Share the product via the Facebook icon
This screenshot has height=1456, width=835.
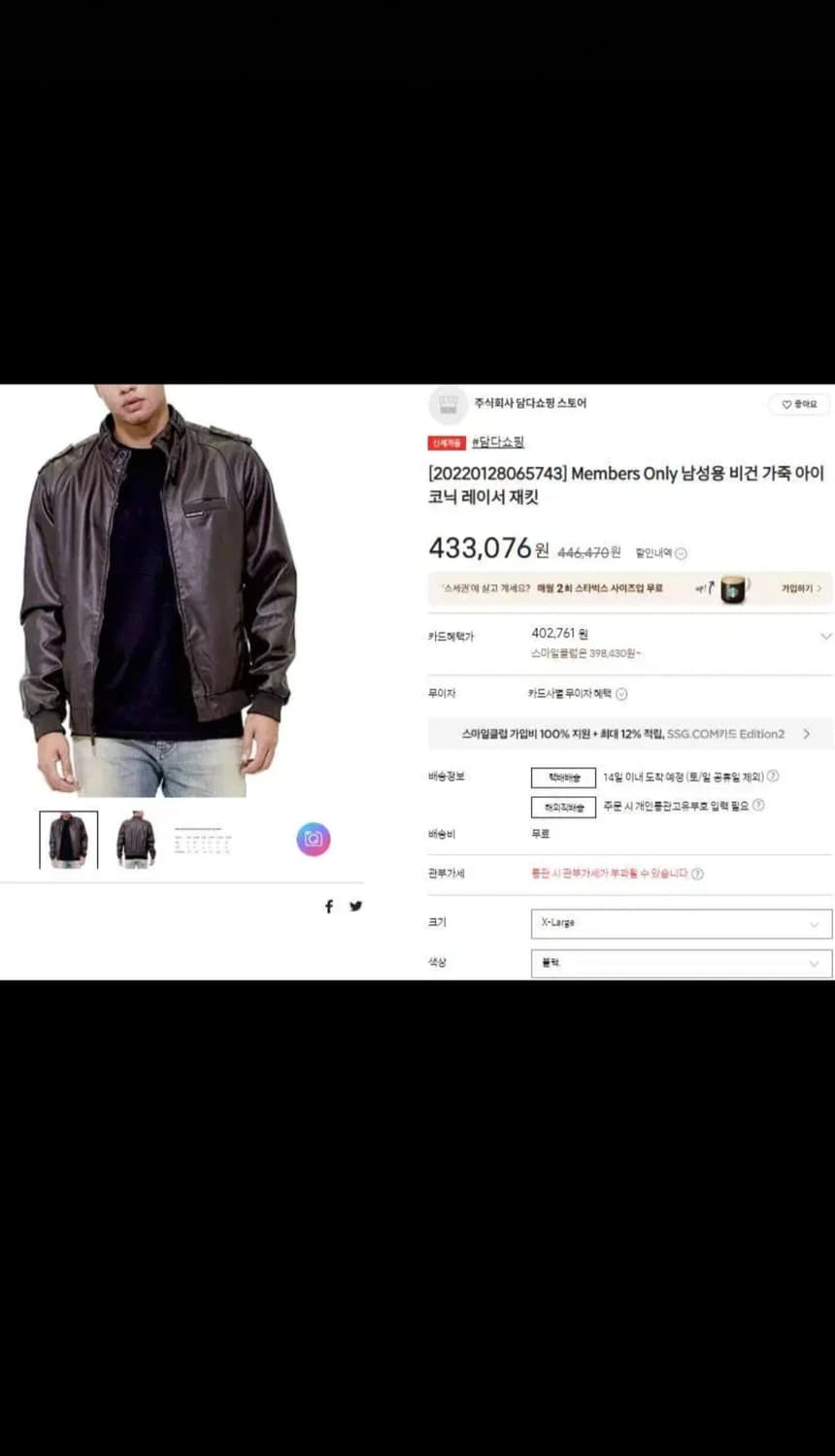(329, 906)
